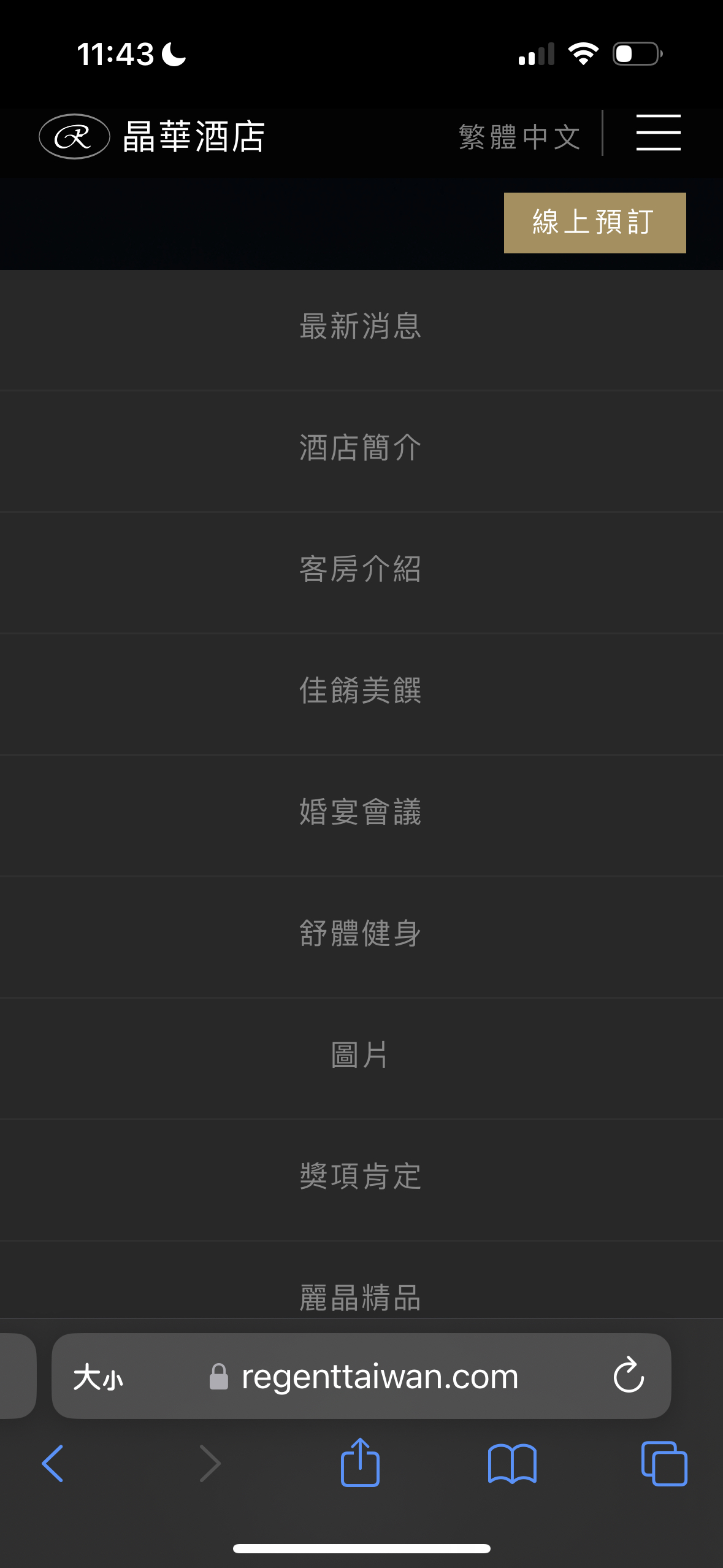Go back with Safari's back arrow
This screenshot has height=1568, width=723.
53,1463
